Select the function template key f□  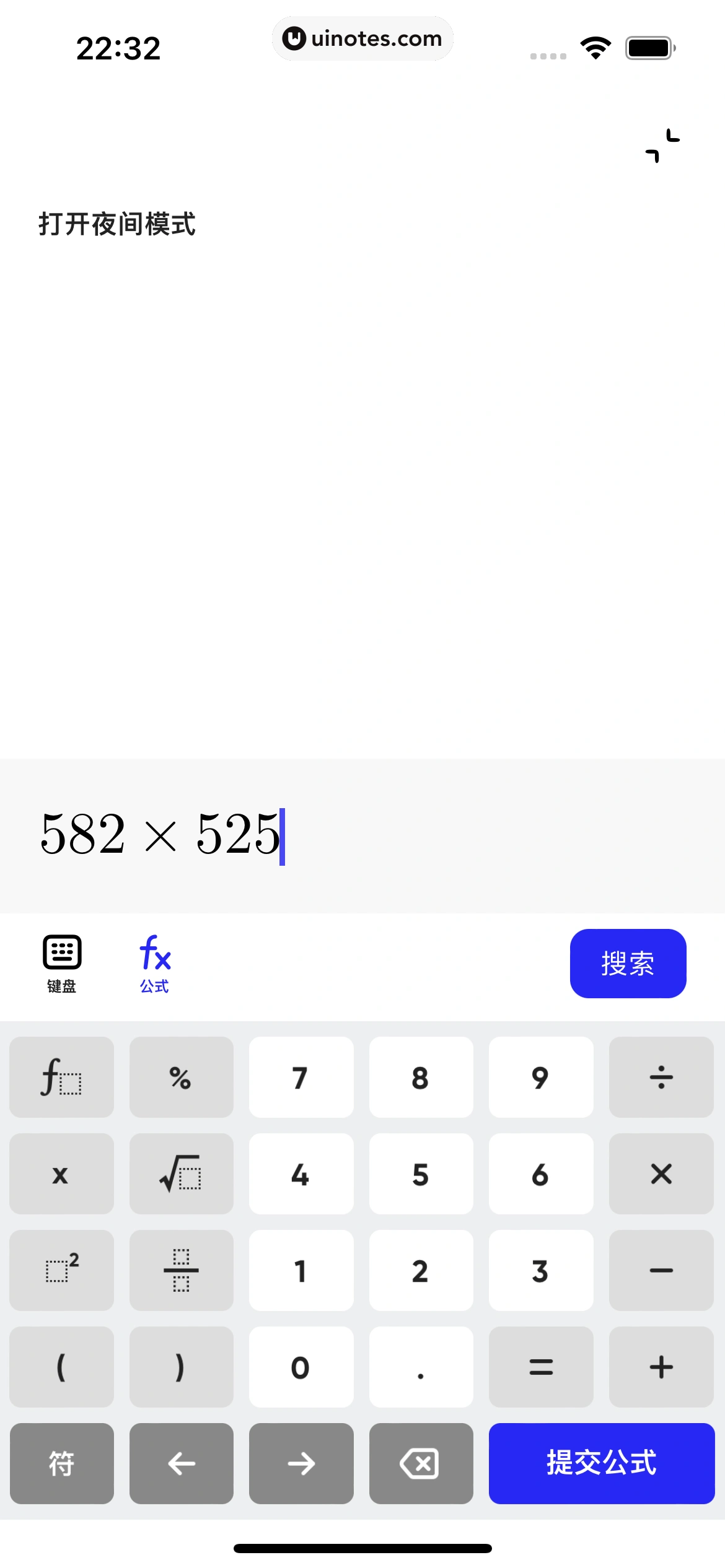coord(62,1078)
